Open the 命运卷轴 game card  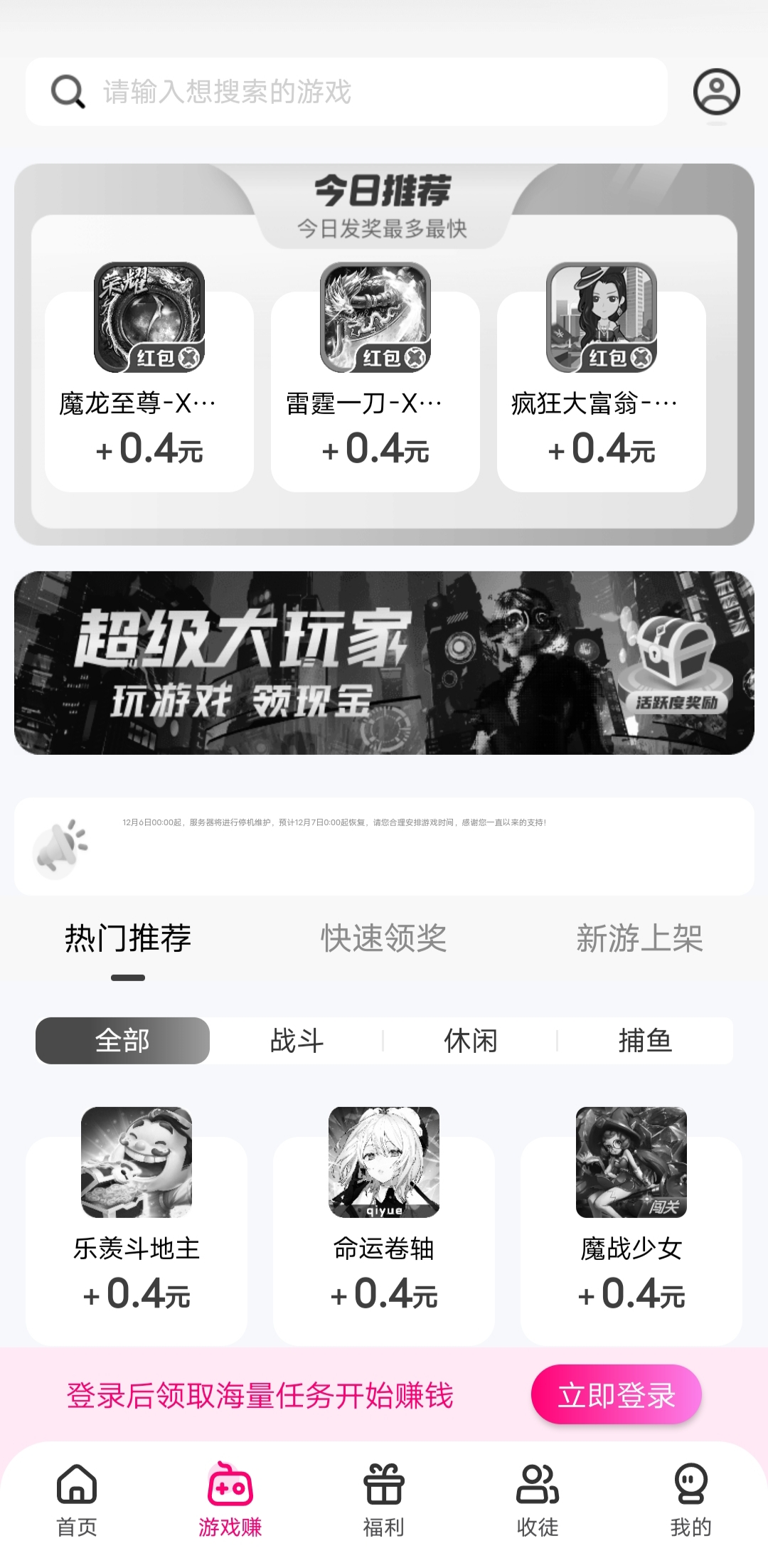click(x=384, y=1224)
